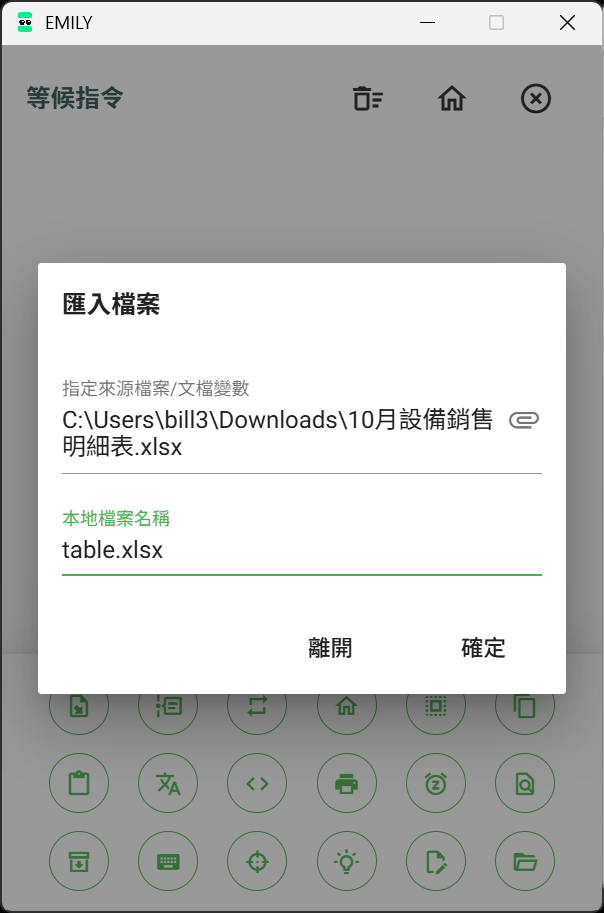Tap 離開 to cancel the import
604x913 pixels.
330,648
